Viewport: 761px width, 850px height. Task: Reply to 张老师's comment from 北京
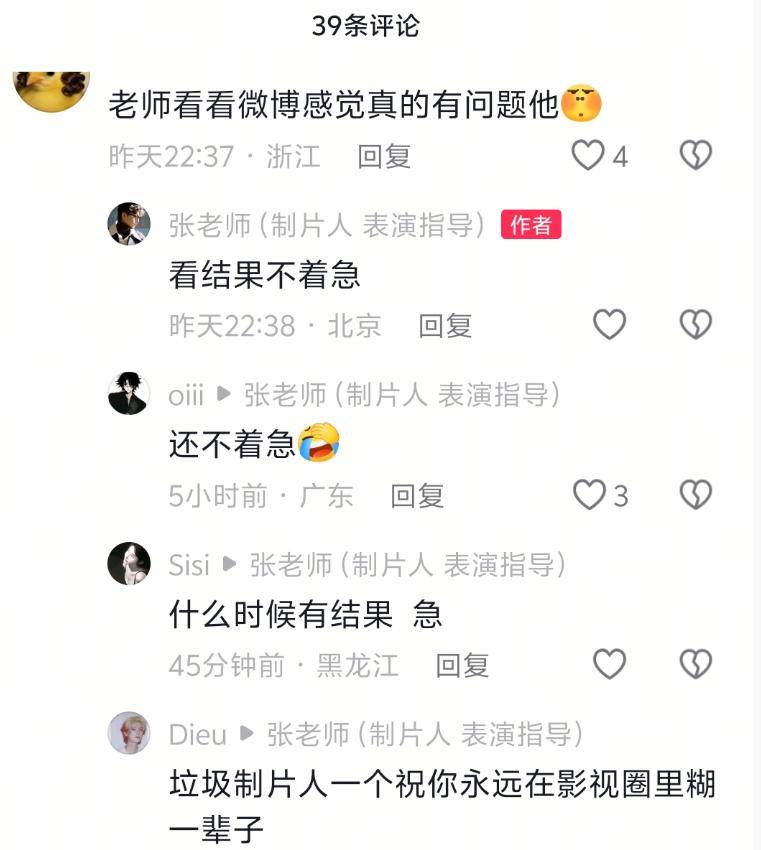point(445,326)
